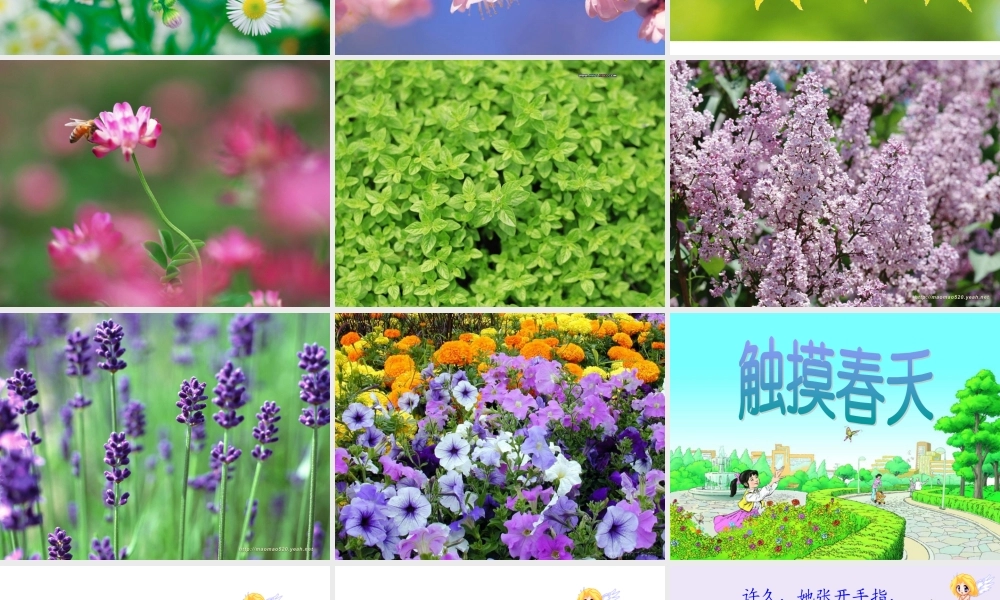Open the 触摸春天 cartoon slide
Screen dimensions: 1000x600
point(835,436)
